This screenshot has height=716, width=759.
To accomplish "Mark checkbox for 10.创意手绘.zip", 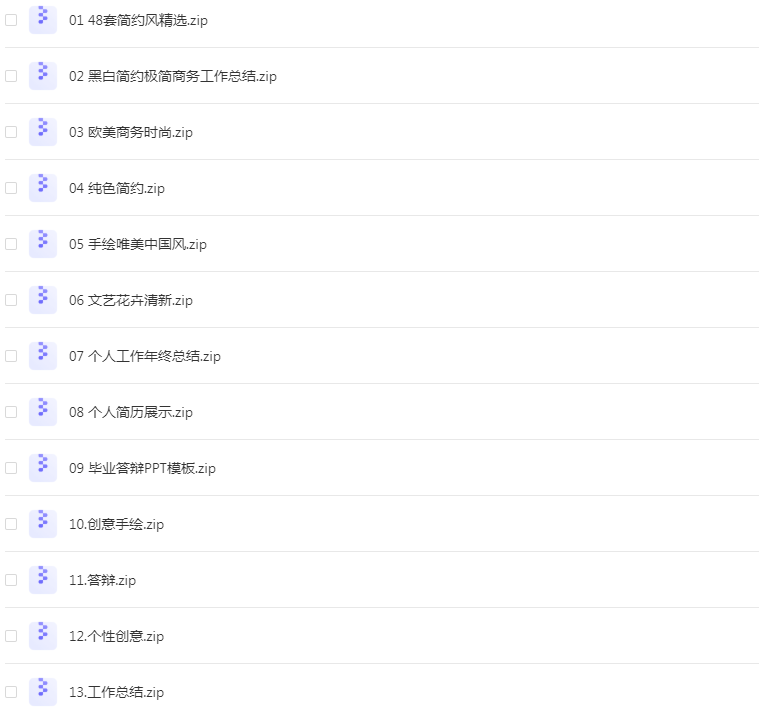I will click(x=11, y=524).
